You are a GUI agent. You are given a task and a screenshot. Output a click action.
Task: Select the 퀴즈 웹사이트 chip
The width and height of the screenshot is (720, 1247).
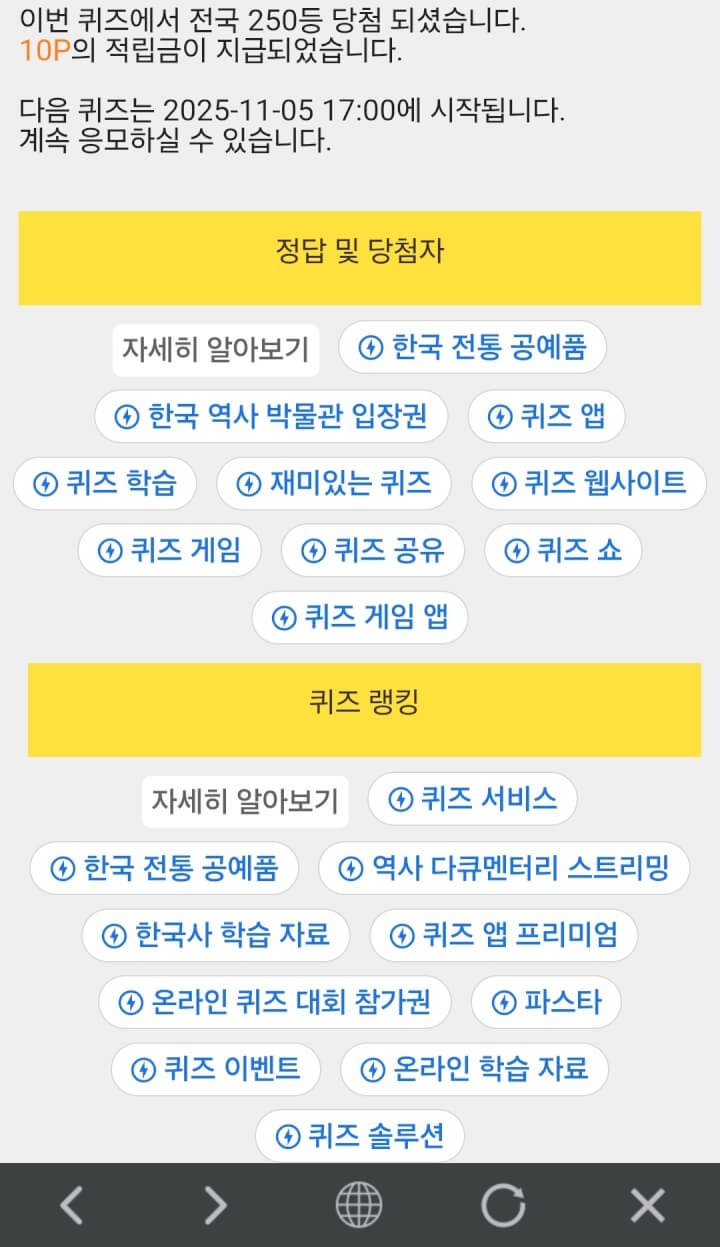(x=589, y=484)
